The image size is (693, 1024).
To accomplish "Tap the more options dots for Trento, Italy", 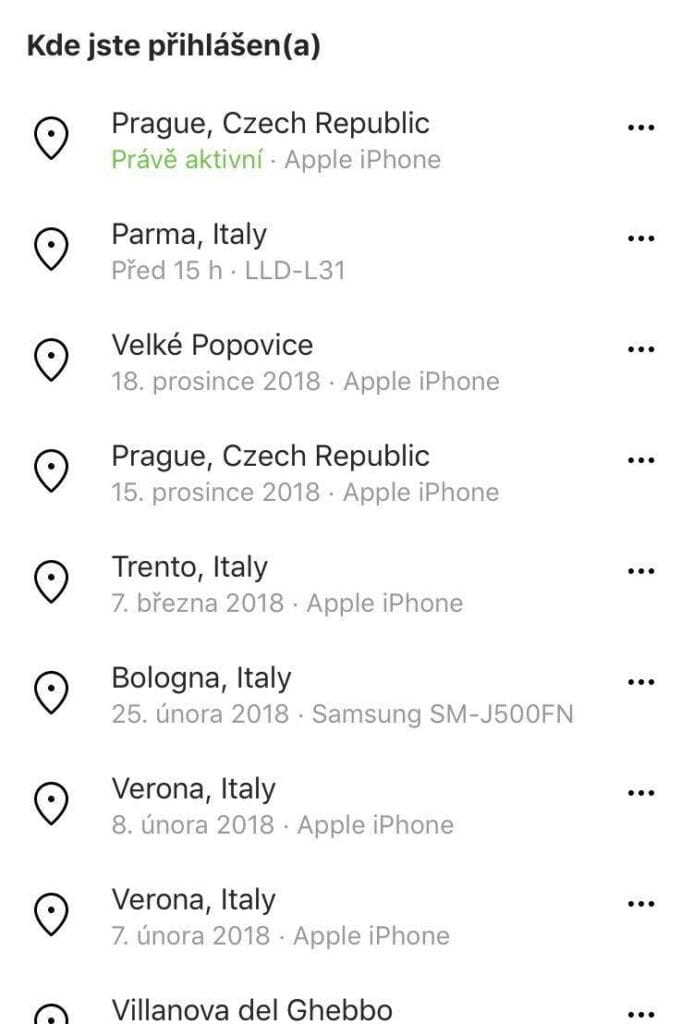I will pos(640,572).
